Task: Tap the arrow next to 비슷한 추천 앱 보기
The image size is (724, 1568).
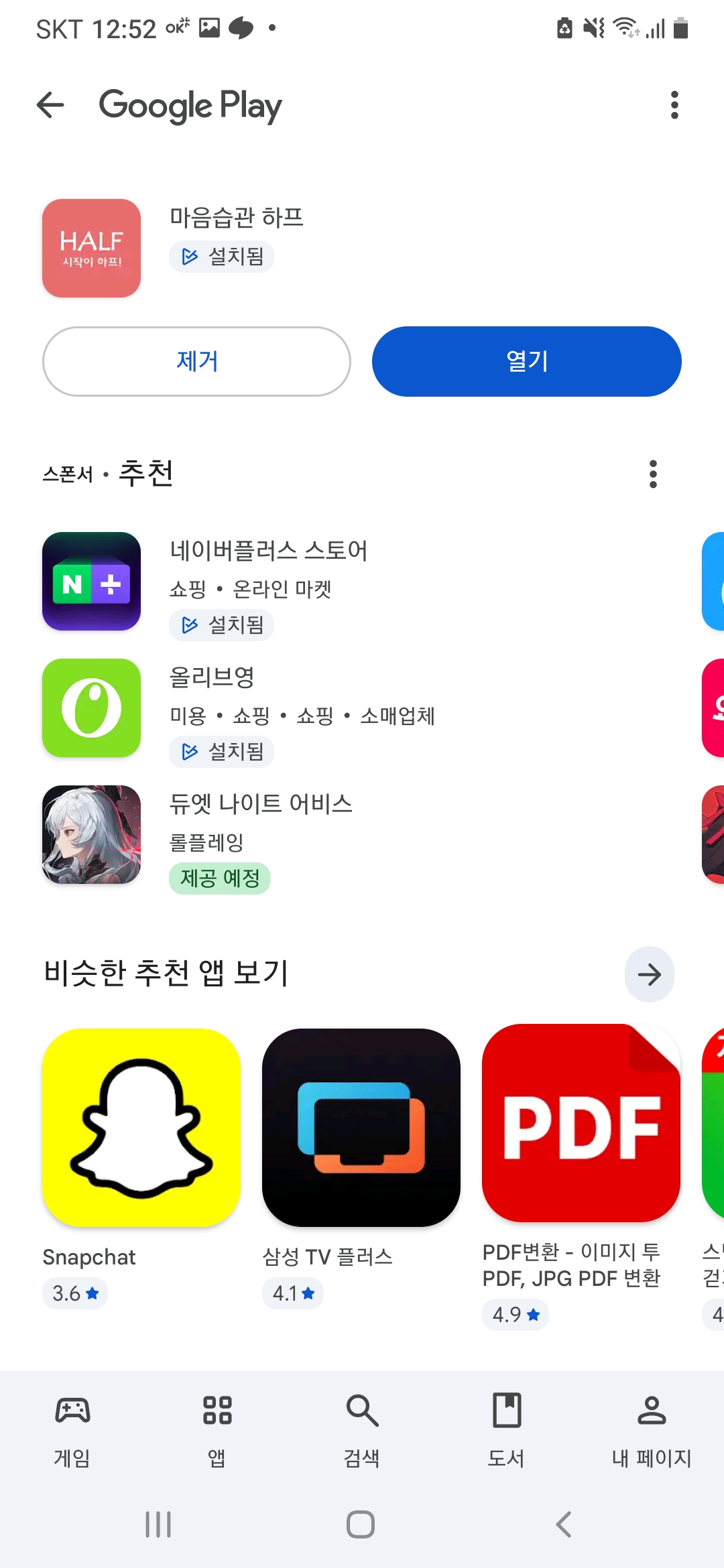Action: tap(649, 974)
